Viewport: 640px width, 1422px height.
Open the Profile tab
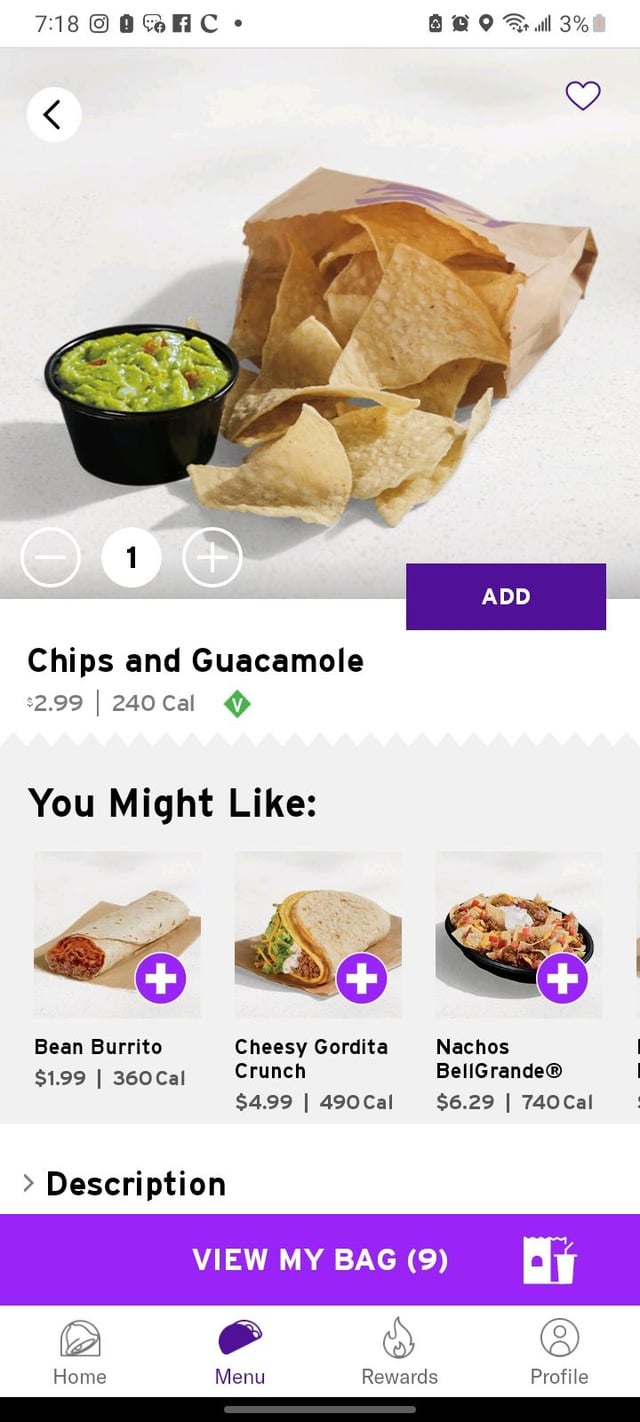pos(559,1352)
